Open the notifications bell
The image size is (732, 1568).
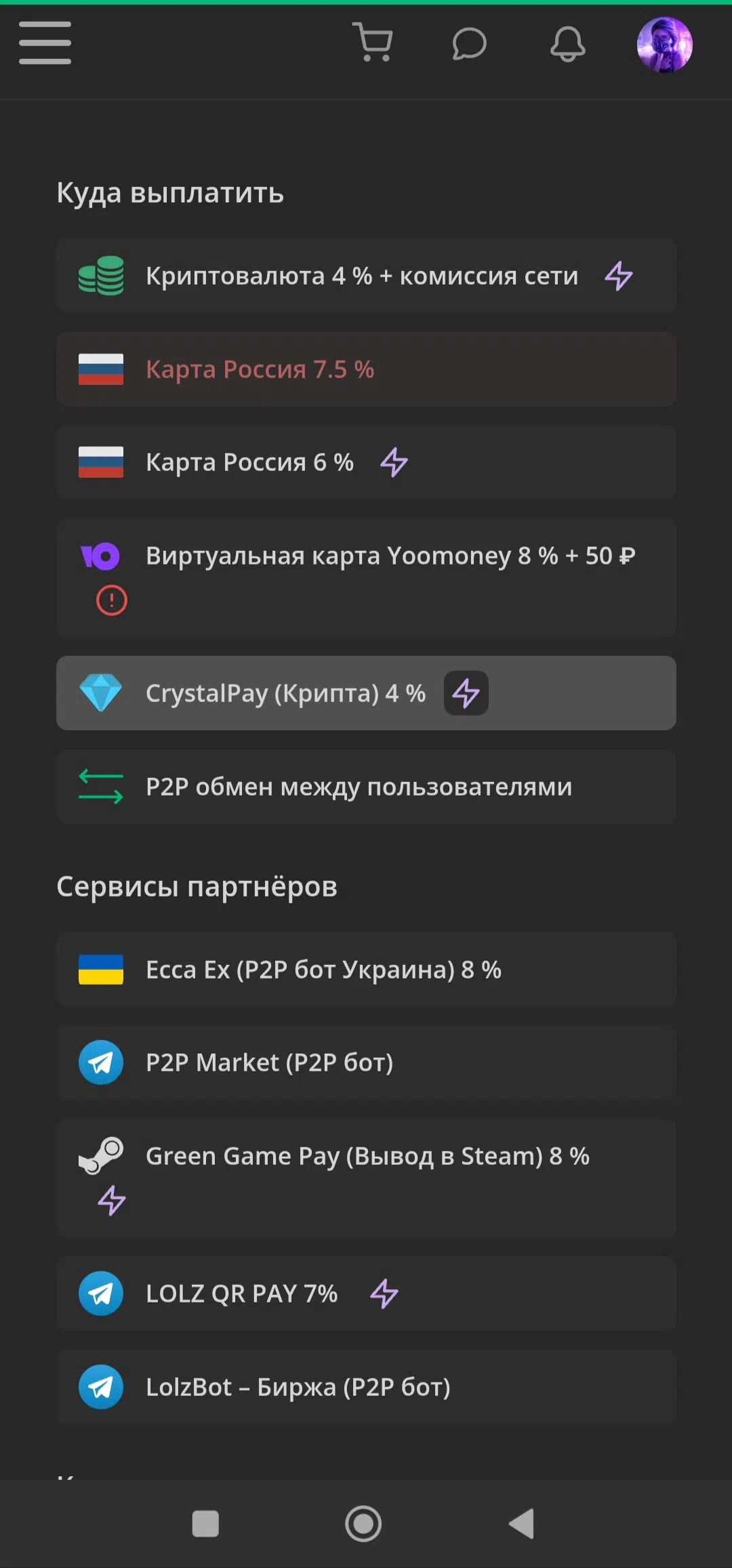(x=567, y=44)
